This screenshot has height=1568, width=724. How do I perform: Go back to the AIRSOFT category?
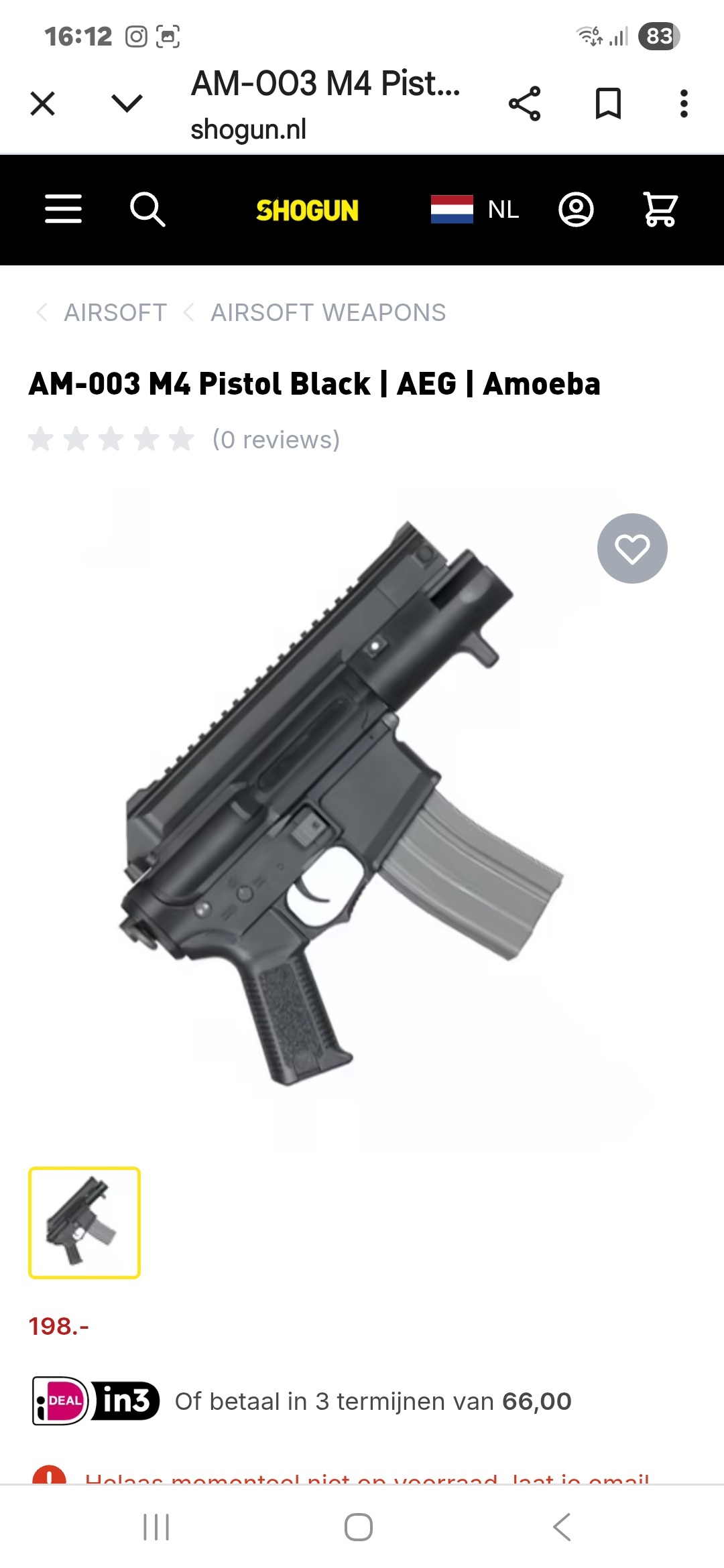coord(115,312)
